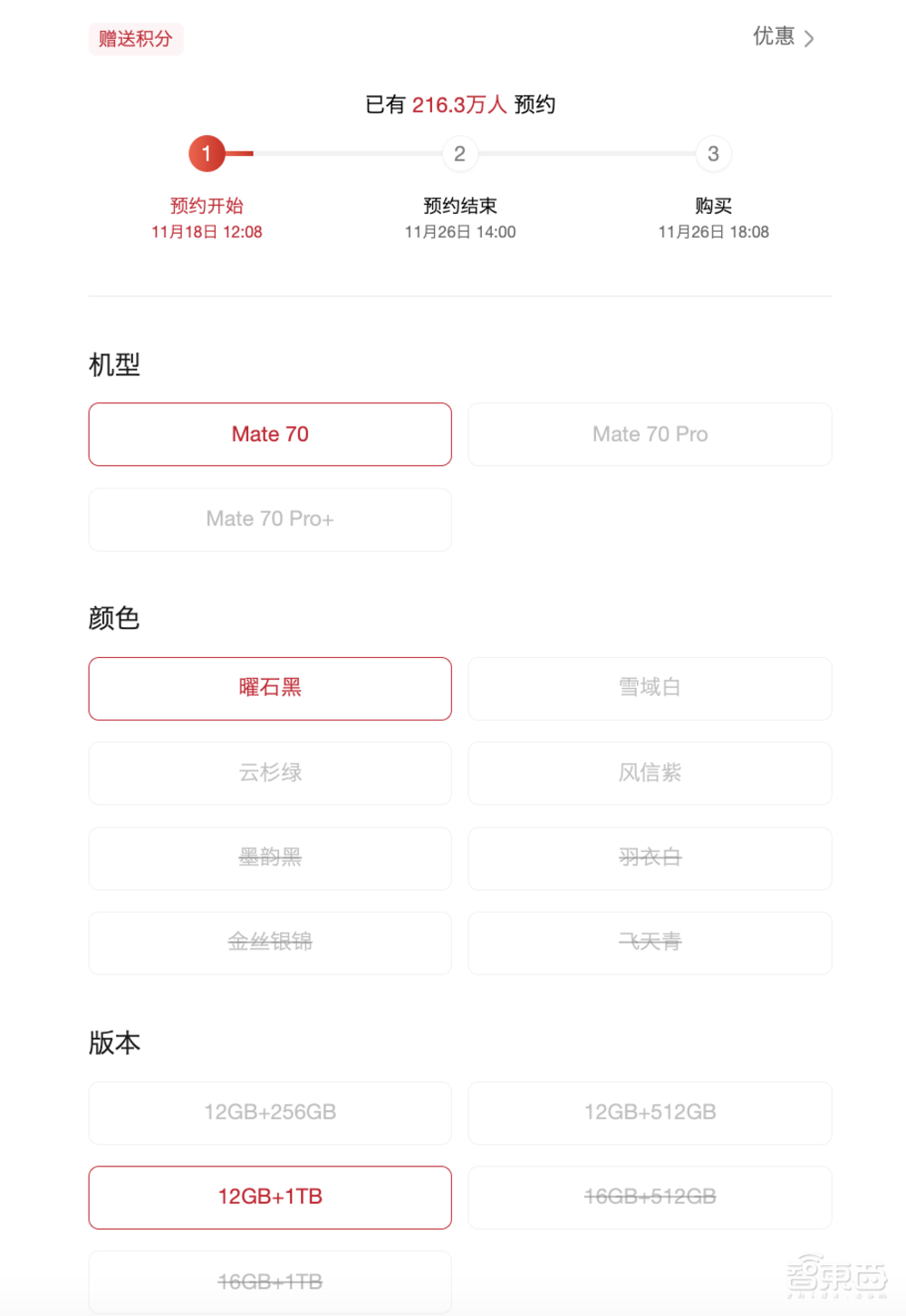Click the sold-out 16GB+512GB option
This screenshot has height=1316, width=906.
pyautogui.click(x=649, y=1197)
